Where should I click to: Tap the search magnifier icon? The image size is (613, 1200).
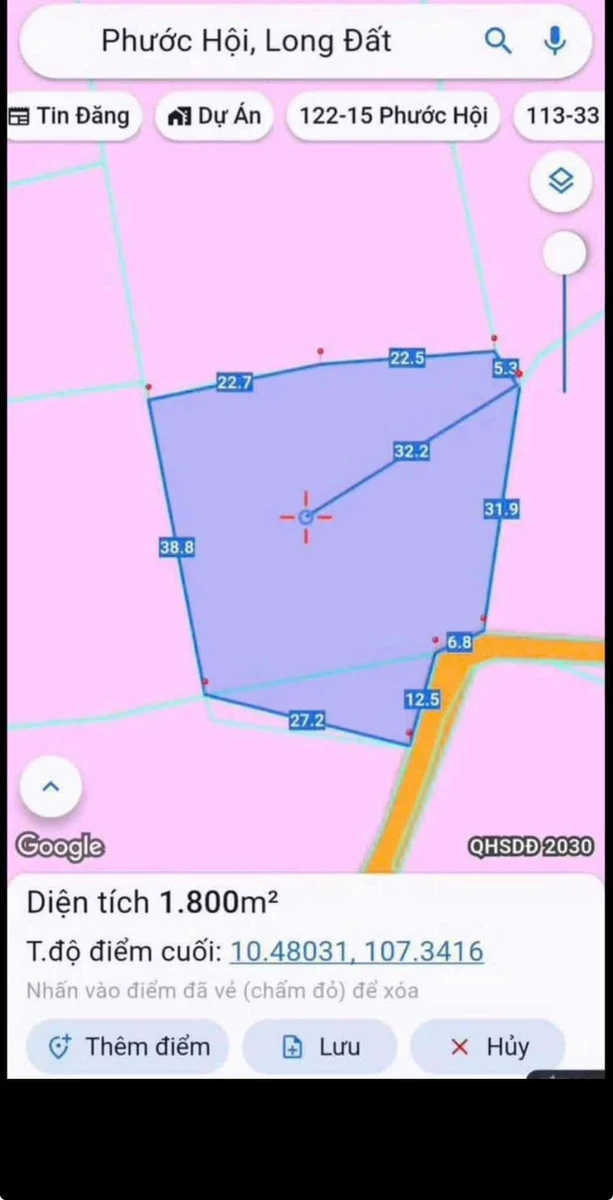point(498,41)
